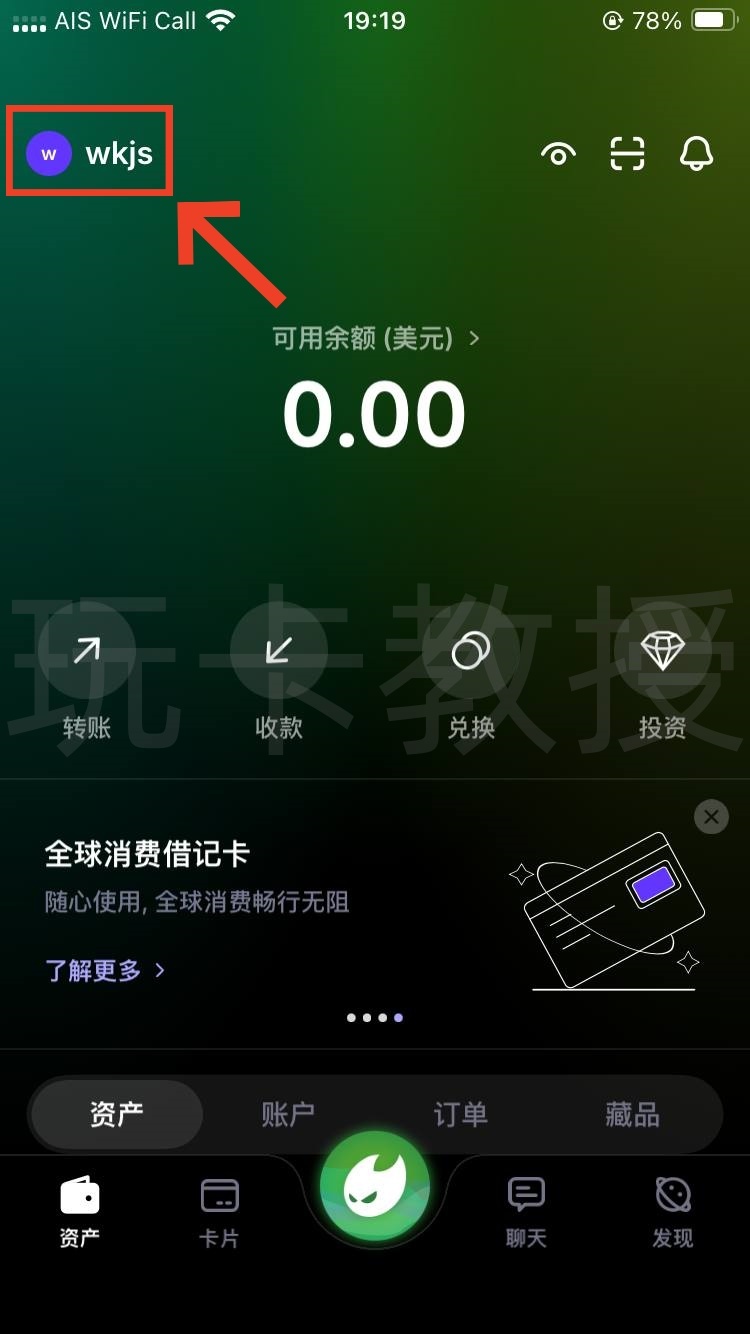Switch to the 藏品 tab
The height and width of the screenshot is (1334, 750).
click(631, 1115)
